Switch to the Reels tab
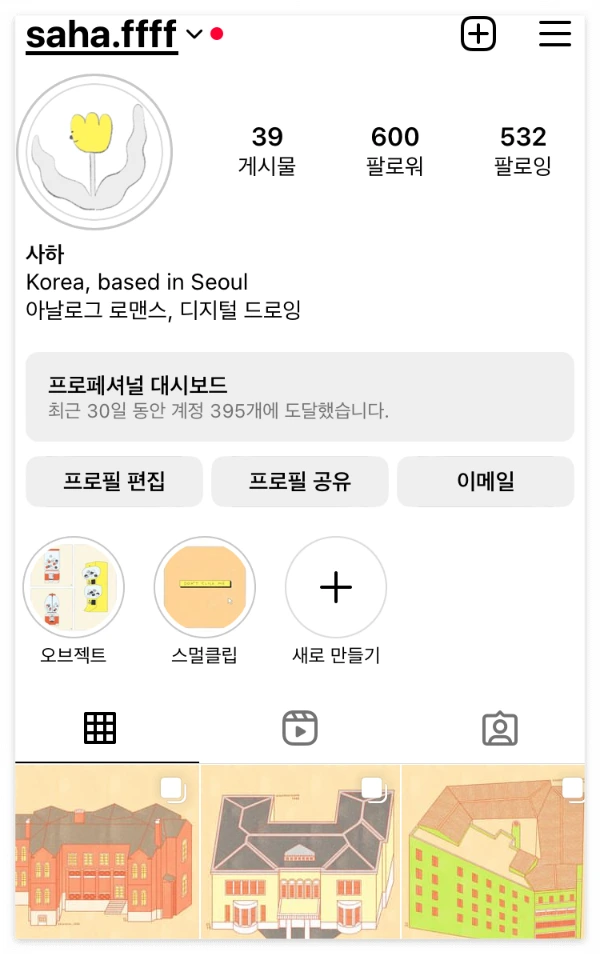The image size is (600, 954). point(300,728)
